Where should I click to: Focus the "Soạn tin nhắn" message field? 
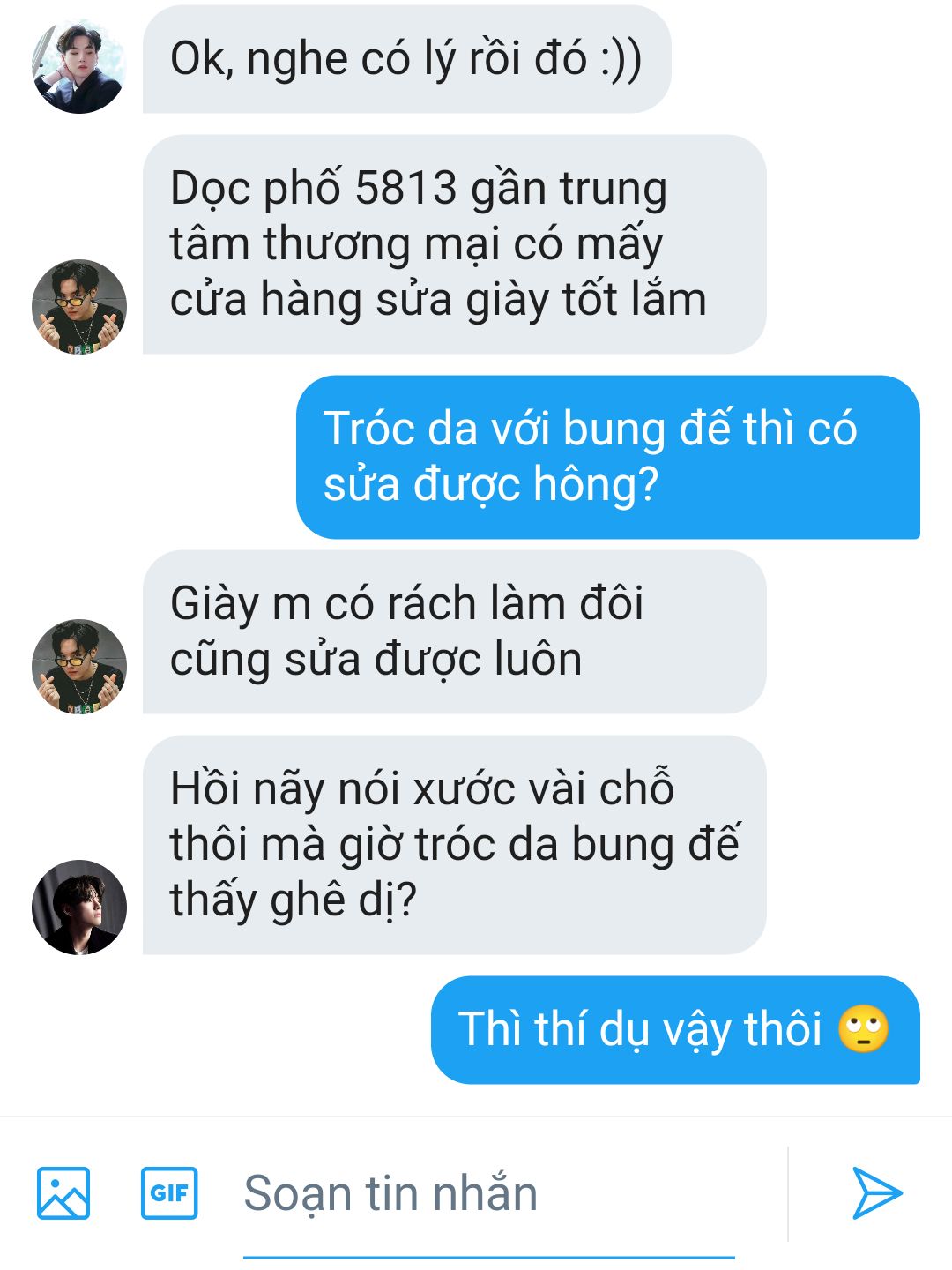489,1193
